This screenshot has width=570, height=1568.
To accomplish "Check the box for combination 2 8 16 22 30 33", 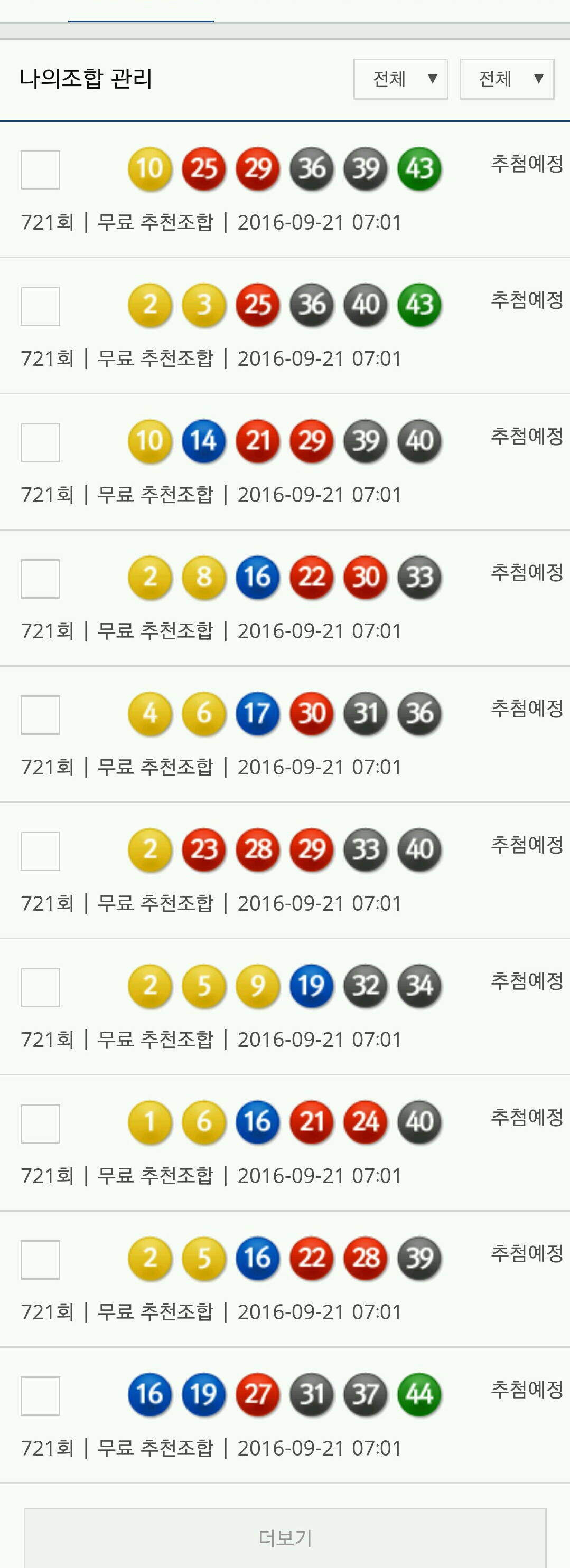I will tap(40, 579).
